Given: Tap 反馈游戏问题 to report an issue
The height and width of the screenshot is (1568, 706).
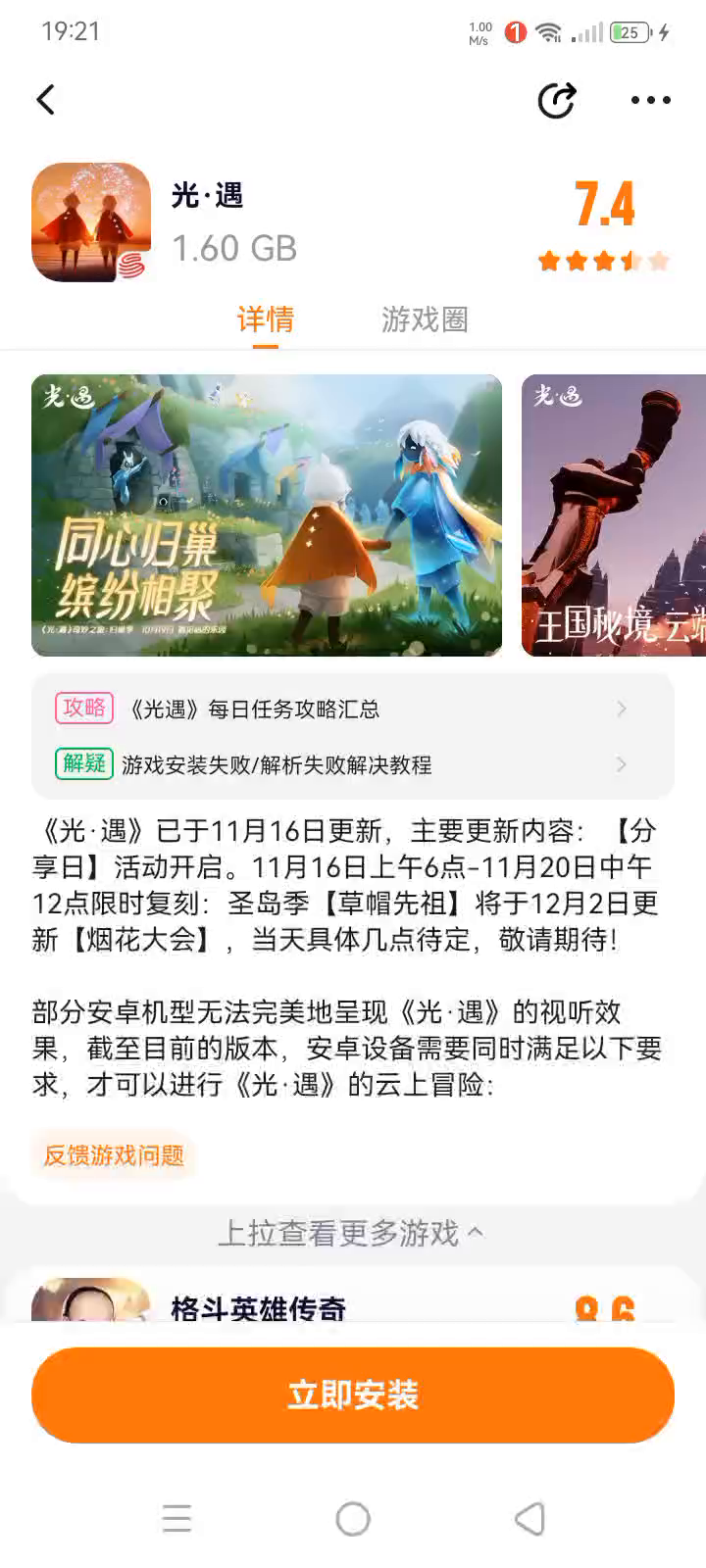Looking at the screenshot, I should [x=114, y=1155].
